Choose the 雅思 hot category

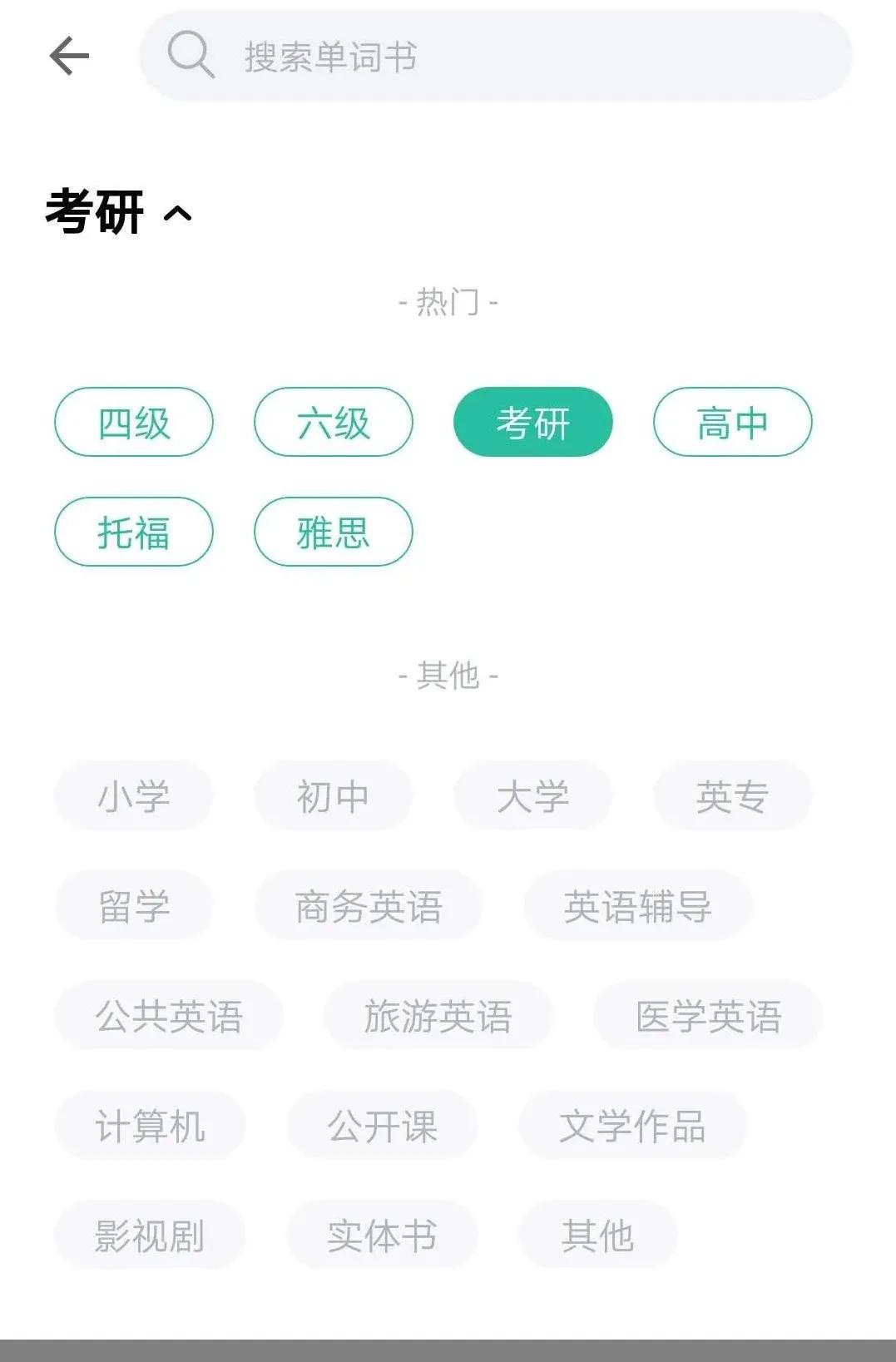(x=333, y=532)
